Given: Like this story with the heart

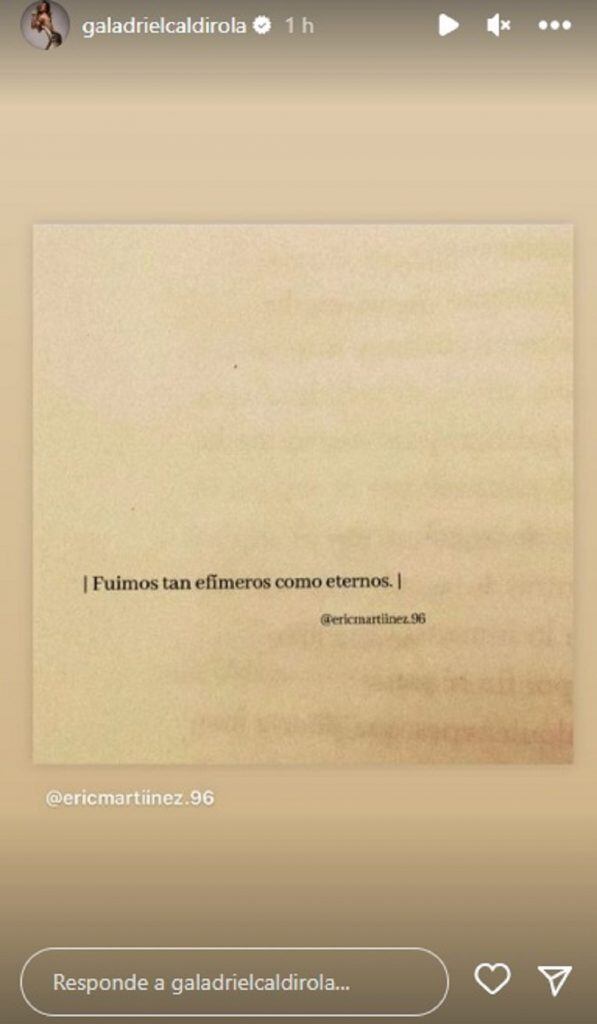Looking at the screenshot, I should tap(492, 980).
